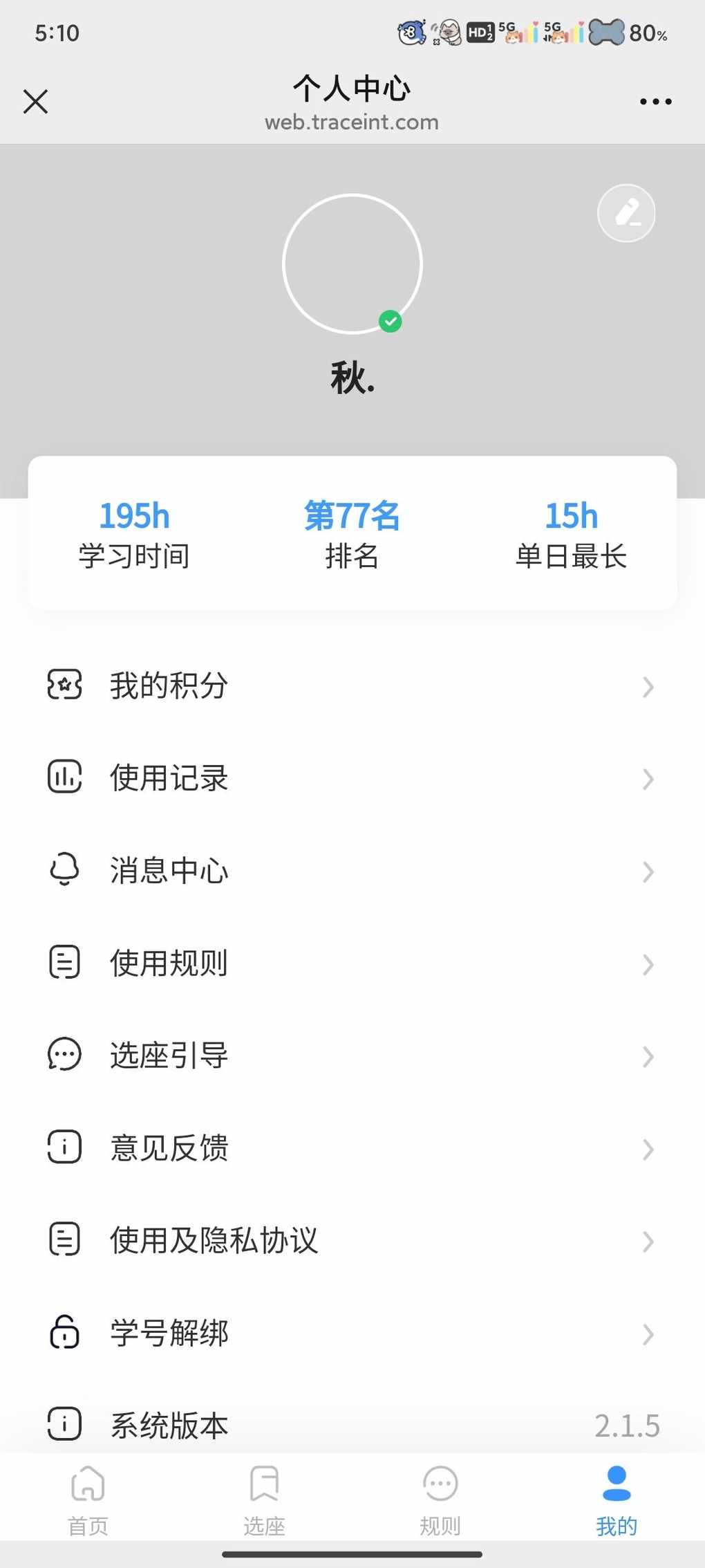705x1568 pixels.
Task: Select 学号解绑
Action: coord(352,1333)
